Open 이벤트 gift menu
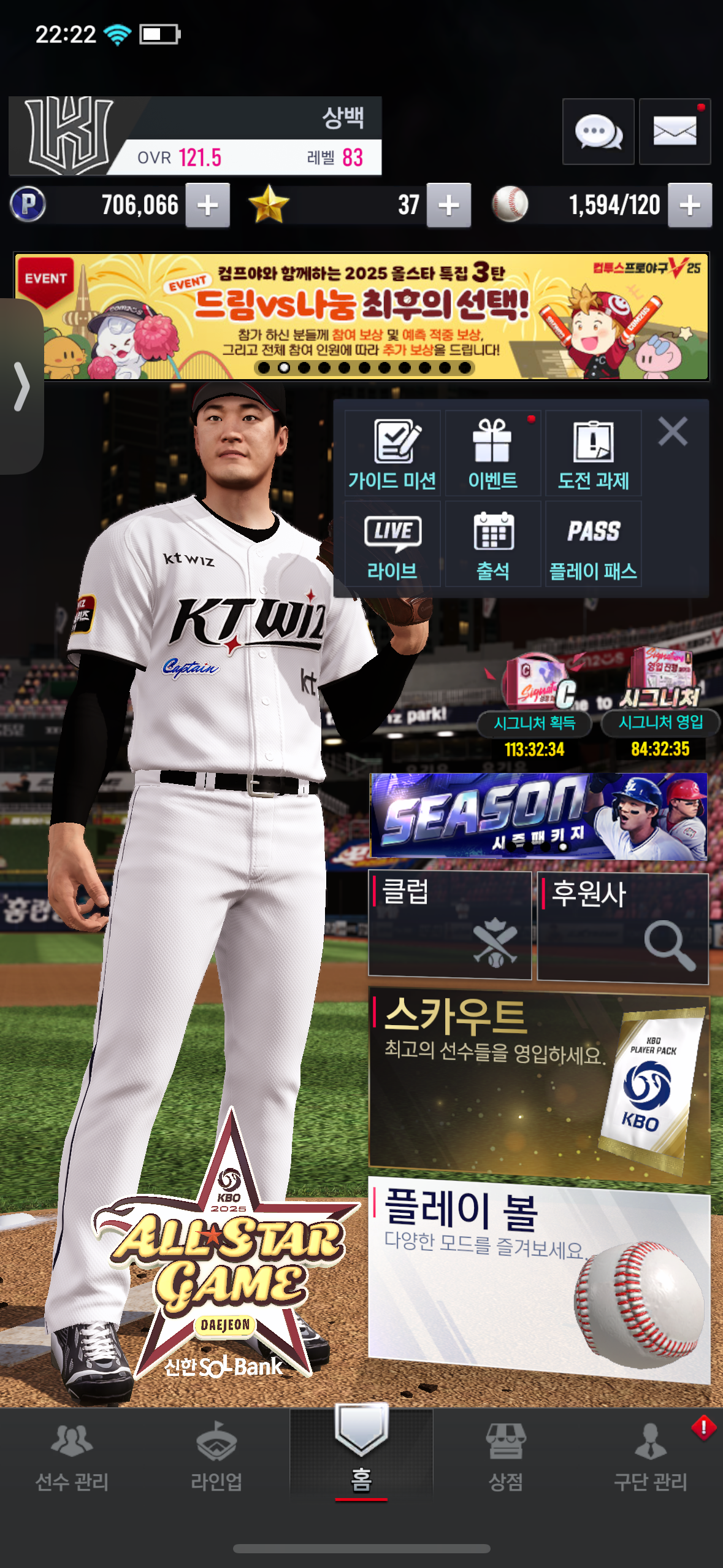Image resolution: width=723 pixels, height=1568 pixels. [492, 454]
